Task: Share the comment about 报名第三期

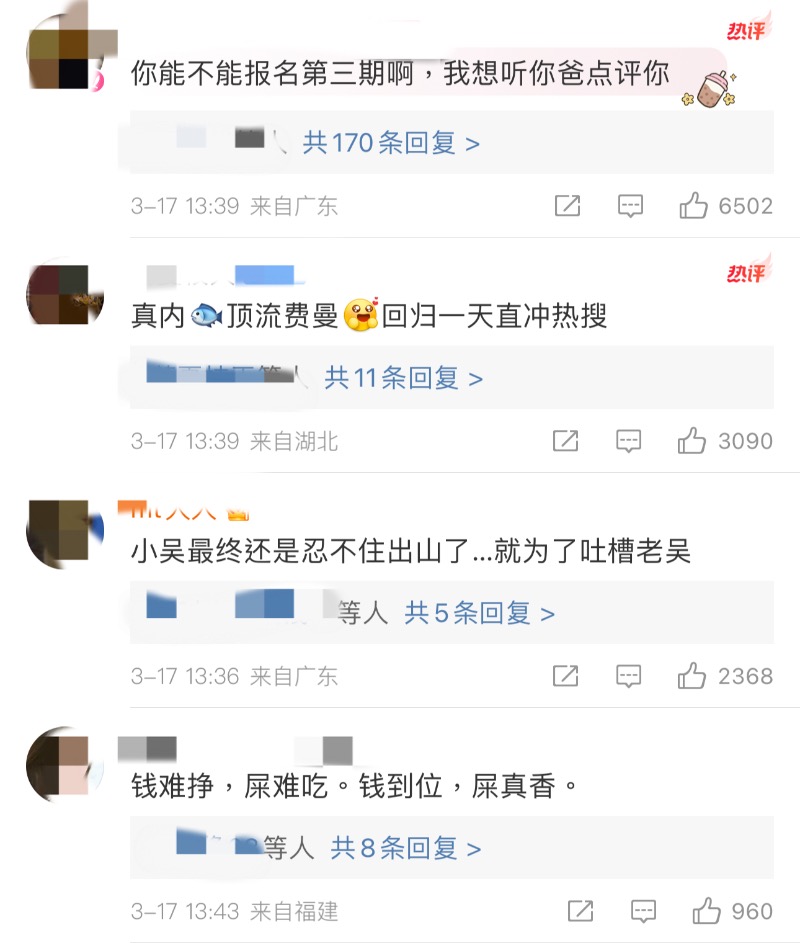Action: (567, 206)
